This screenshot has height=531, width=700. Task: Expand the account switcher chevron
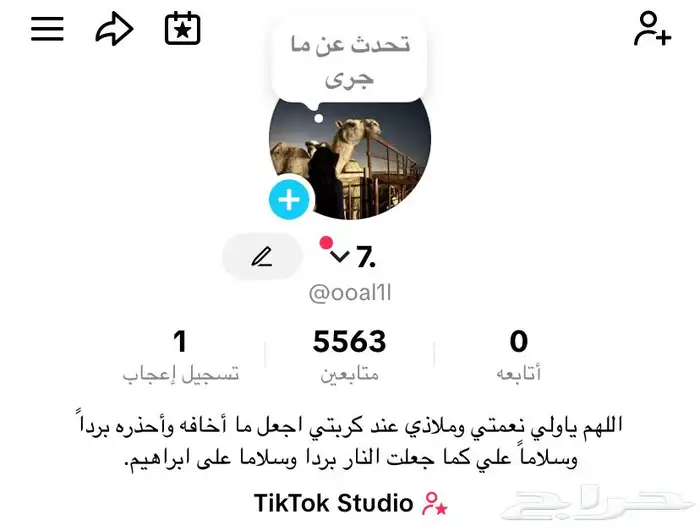340,257
